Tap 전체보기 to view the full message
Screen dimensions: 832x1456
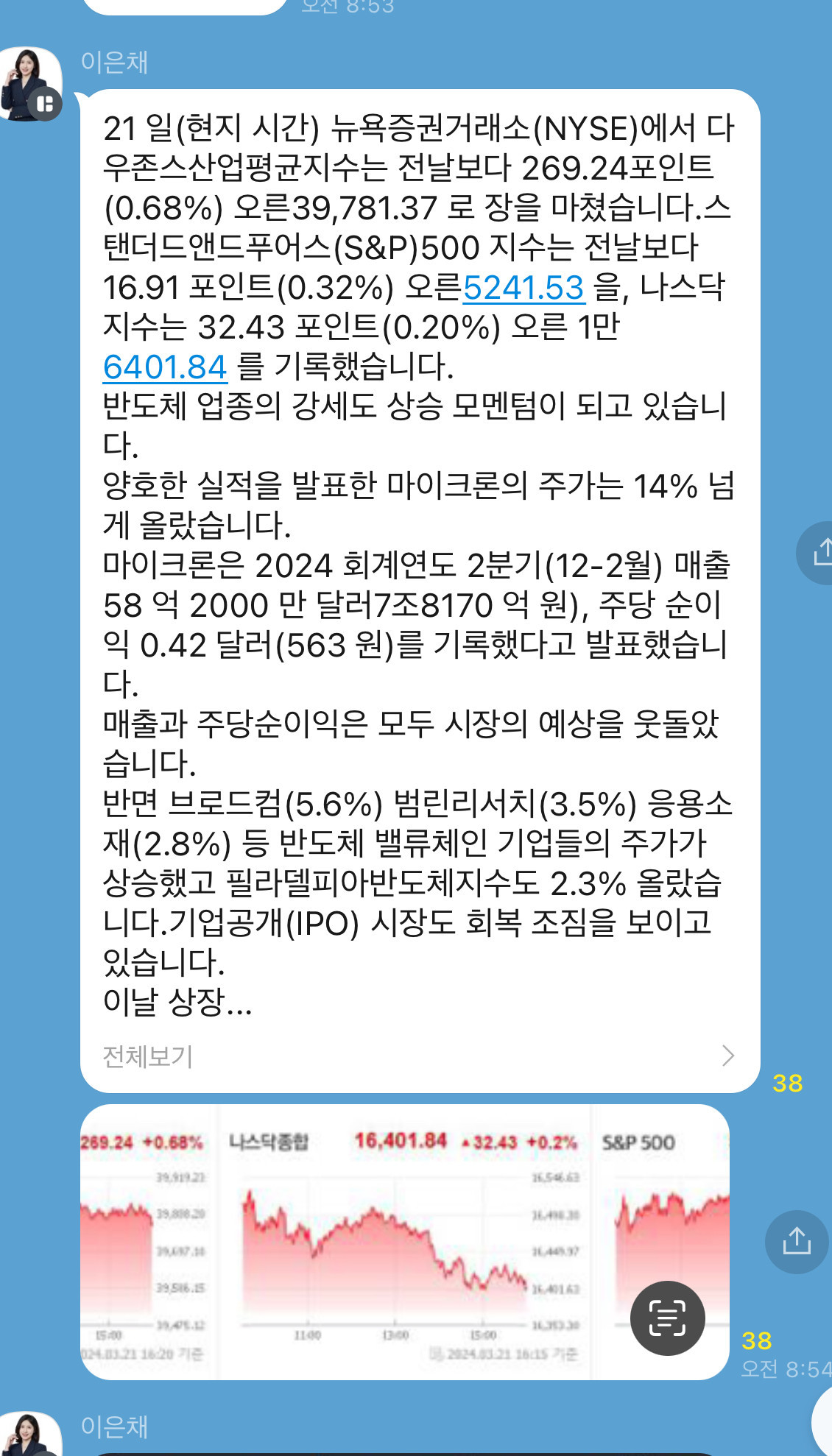pos(147,1058)
